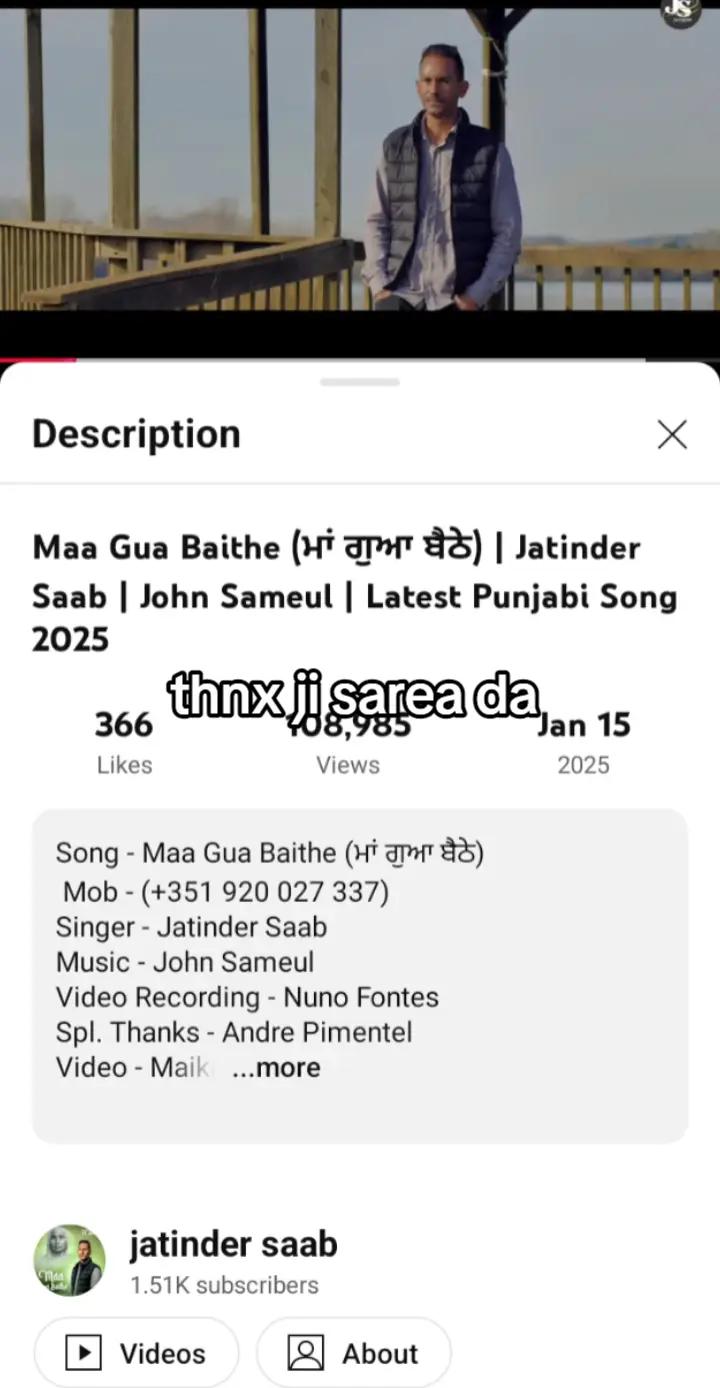This screenshot has height=1388, width=720.
Task: Expand description with ...more
Action: pos(276,1068)
